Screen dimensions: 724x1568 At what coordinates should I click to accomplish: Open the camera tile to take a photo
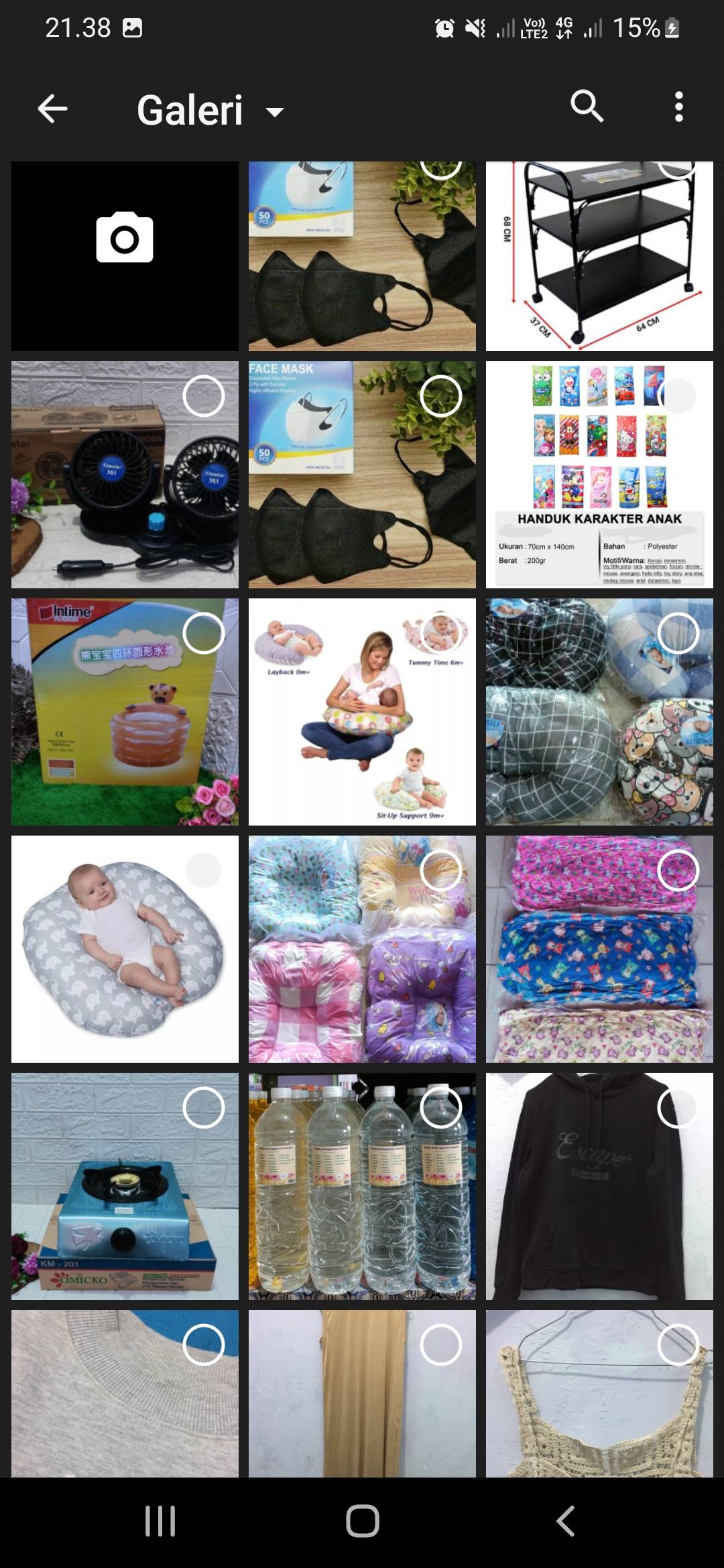[125, 256]
